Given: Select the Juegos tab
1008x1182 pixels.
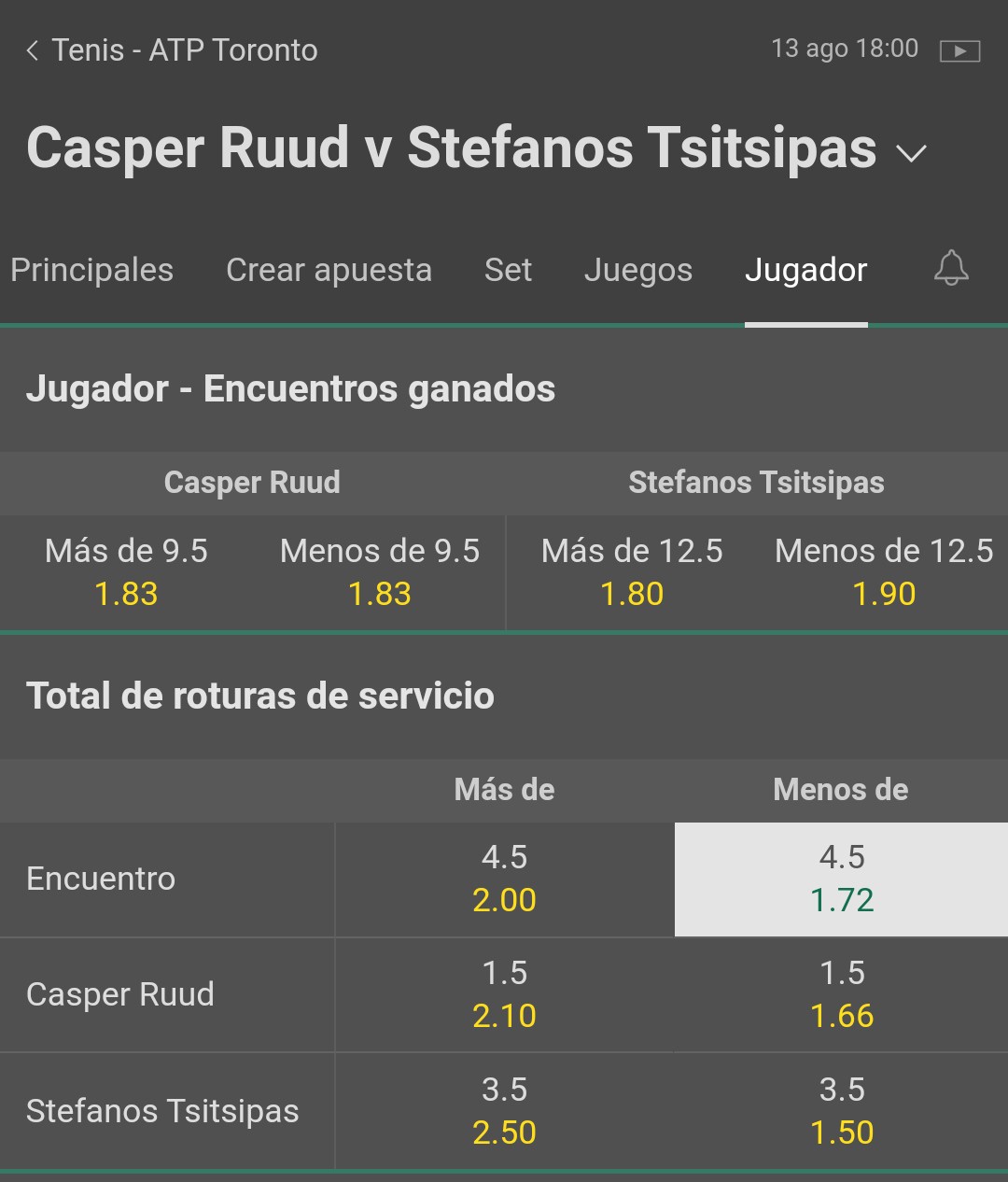Looking at the screenshot, I should pyautogui.click(x=638, y=270).
